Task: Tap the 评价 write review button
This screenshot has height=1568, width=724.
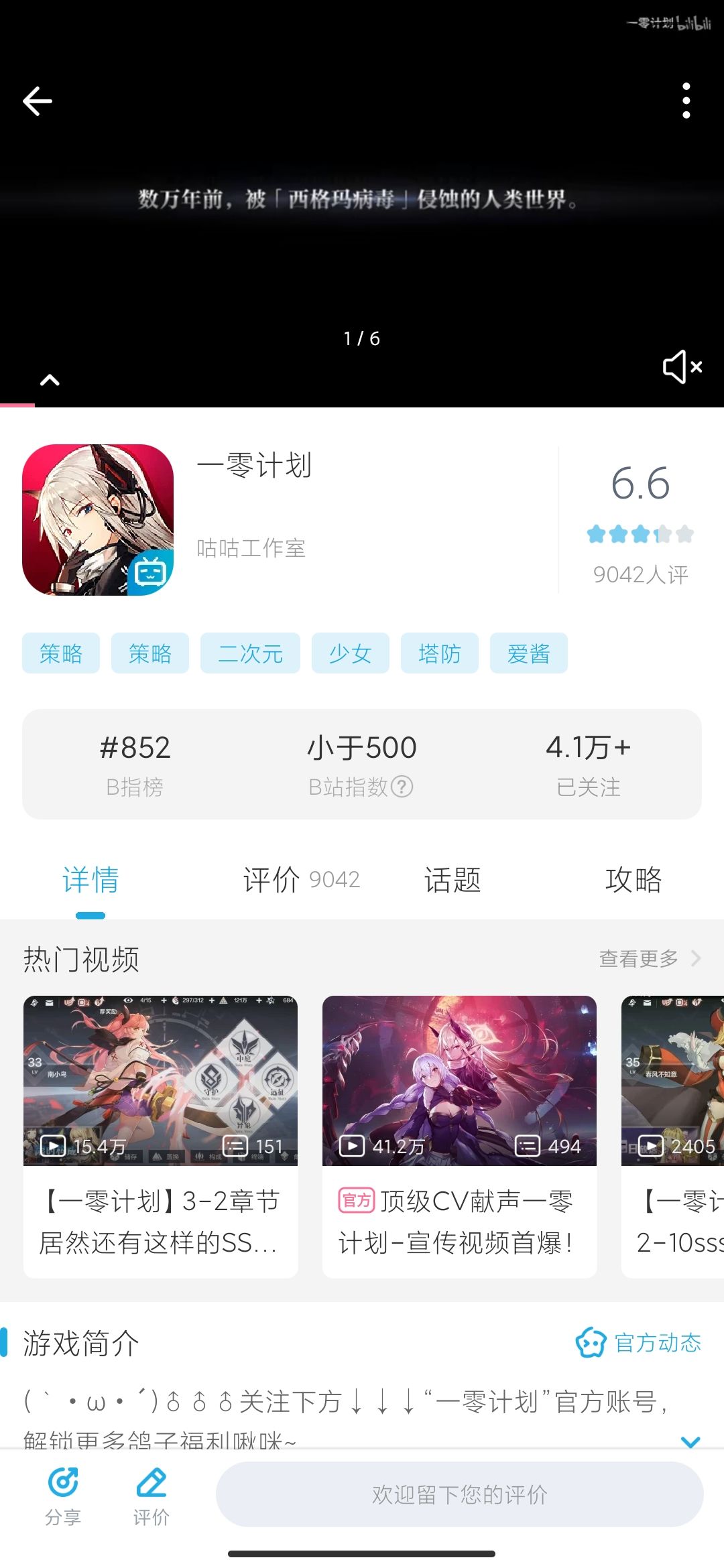Action: 152,1496
